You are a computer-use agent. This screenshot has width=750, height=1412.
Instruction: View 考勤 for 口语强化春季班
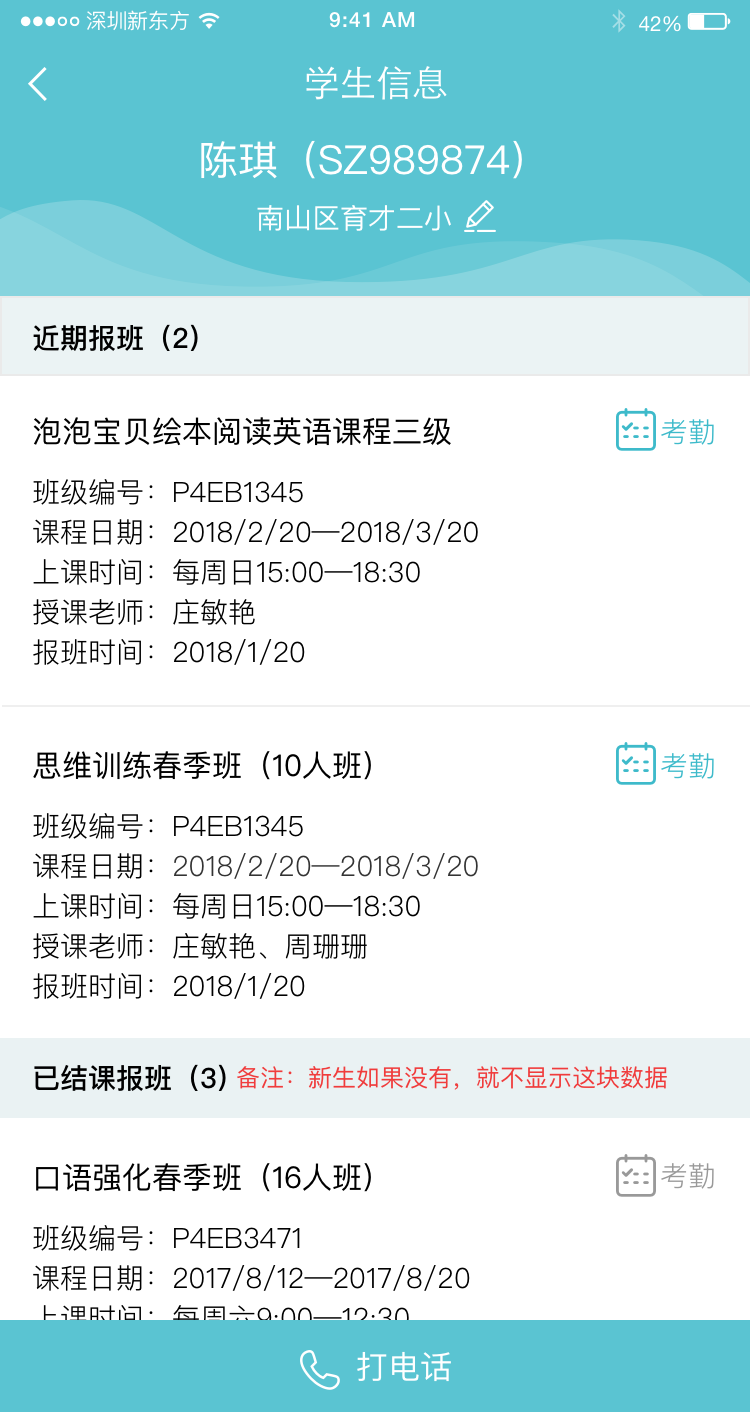665,1176
